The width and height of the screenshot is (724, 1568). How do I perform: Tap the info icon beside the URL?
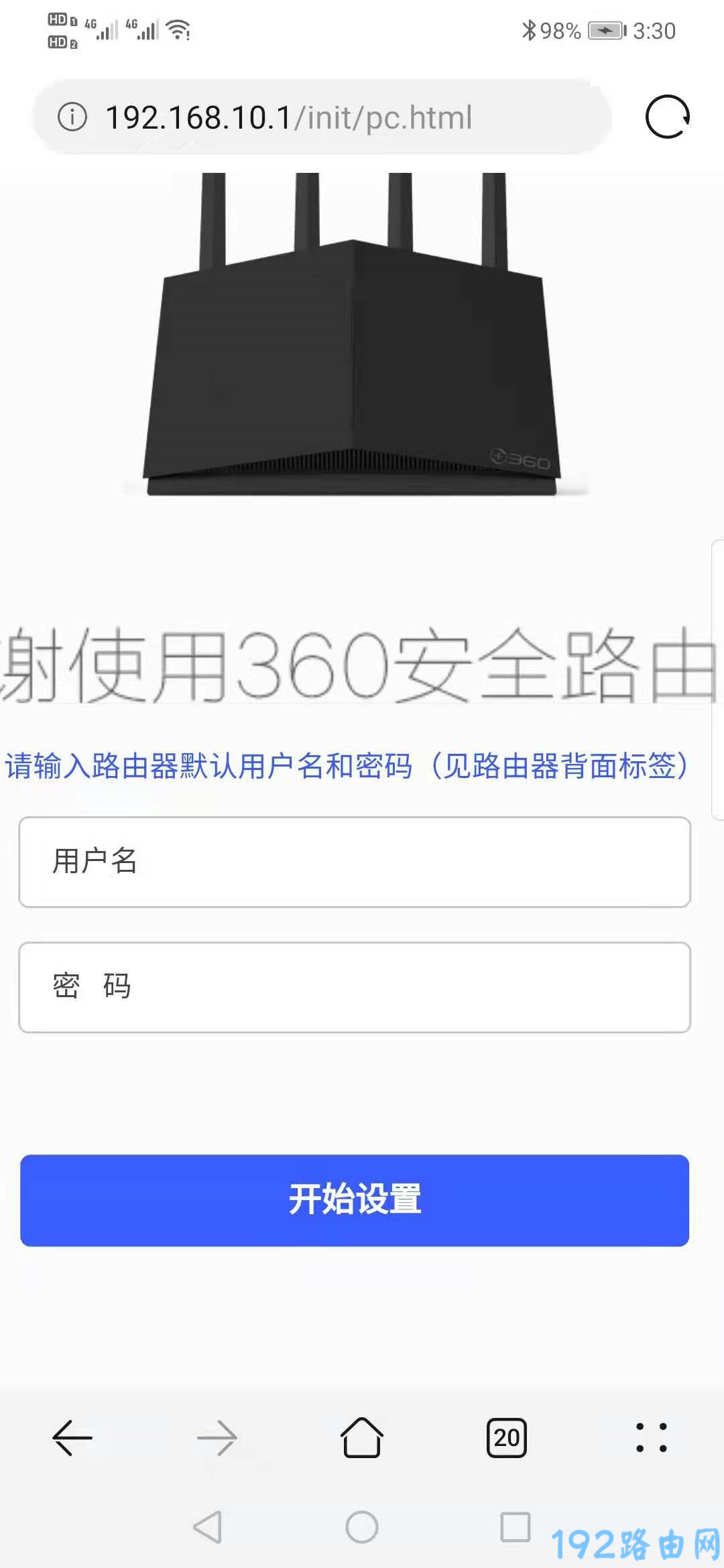74,117
